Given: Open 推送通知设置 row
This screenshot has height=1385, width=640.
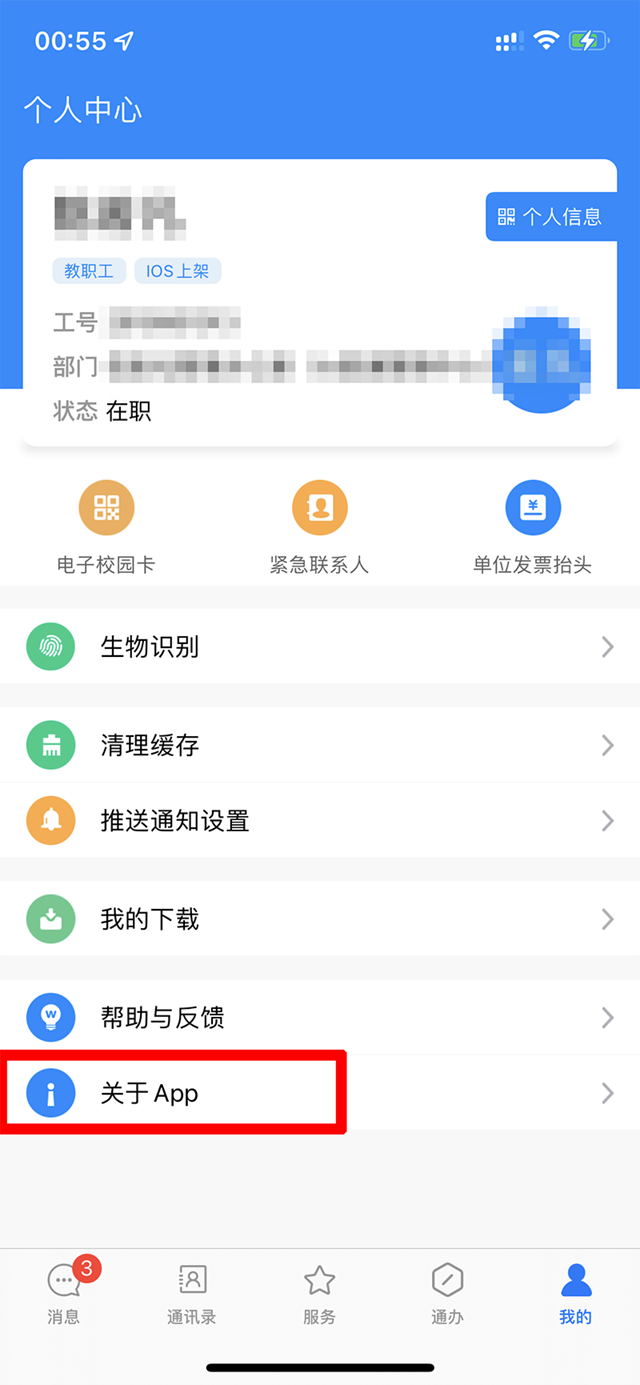Looking at the screenshot, I should tap(320, 821).
